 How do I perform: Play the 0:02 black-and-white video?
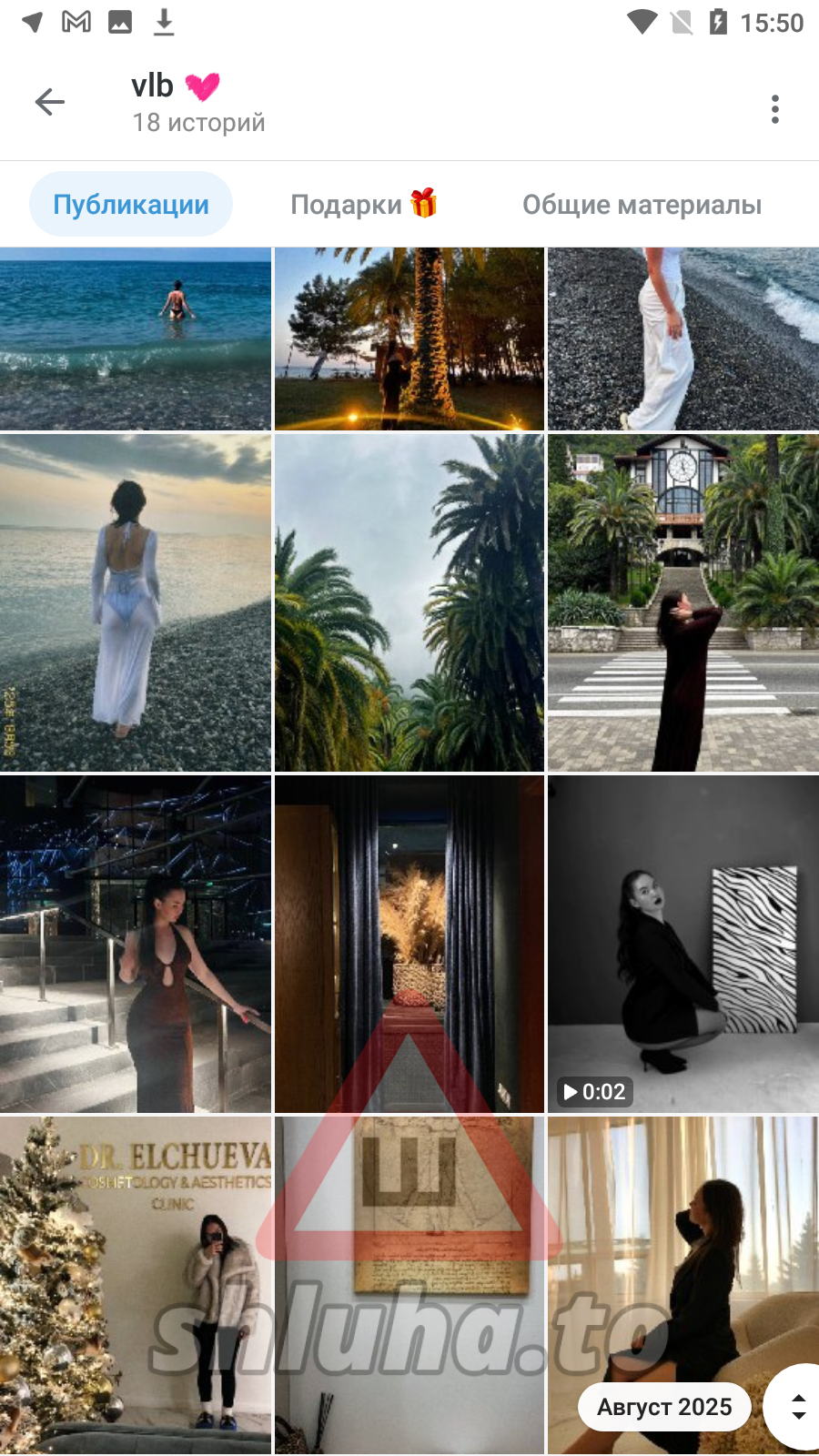pos(682,944)
